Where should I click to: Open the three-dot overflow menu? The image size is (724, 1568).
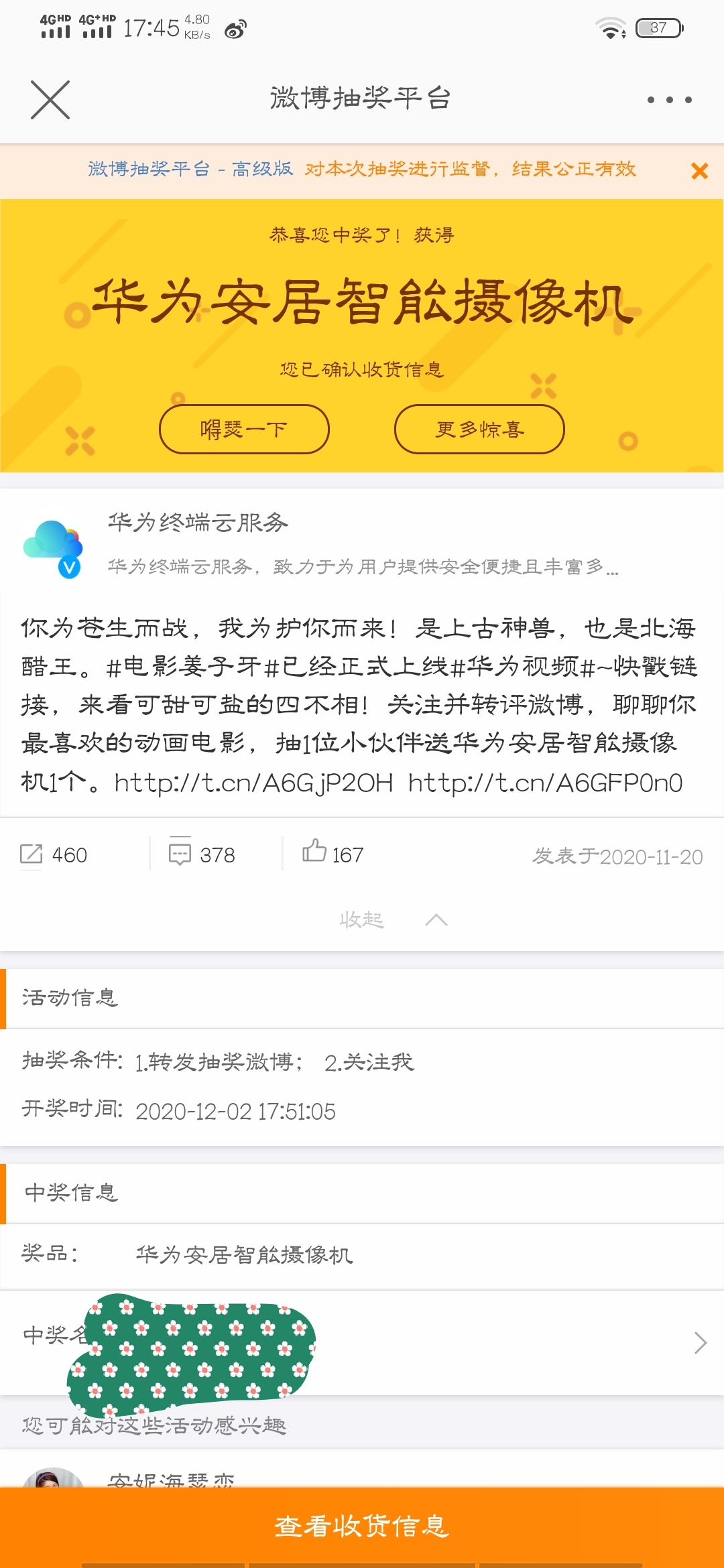669,100
